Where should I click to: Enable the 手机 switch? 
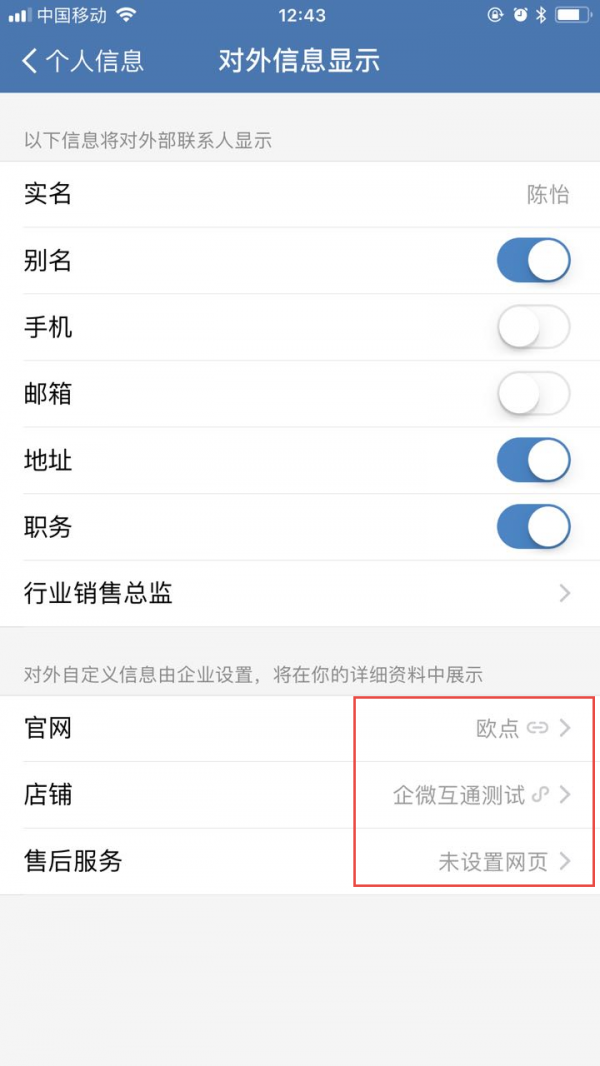point(533,327)
